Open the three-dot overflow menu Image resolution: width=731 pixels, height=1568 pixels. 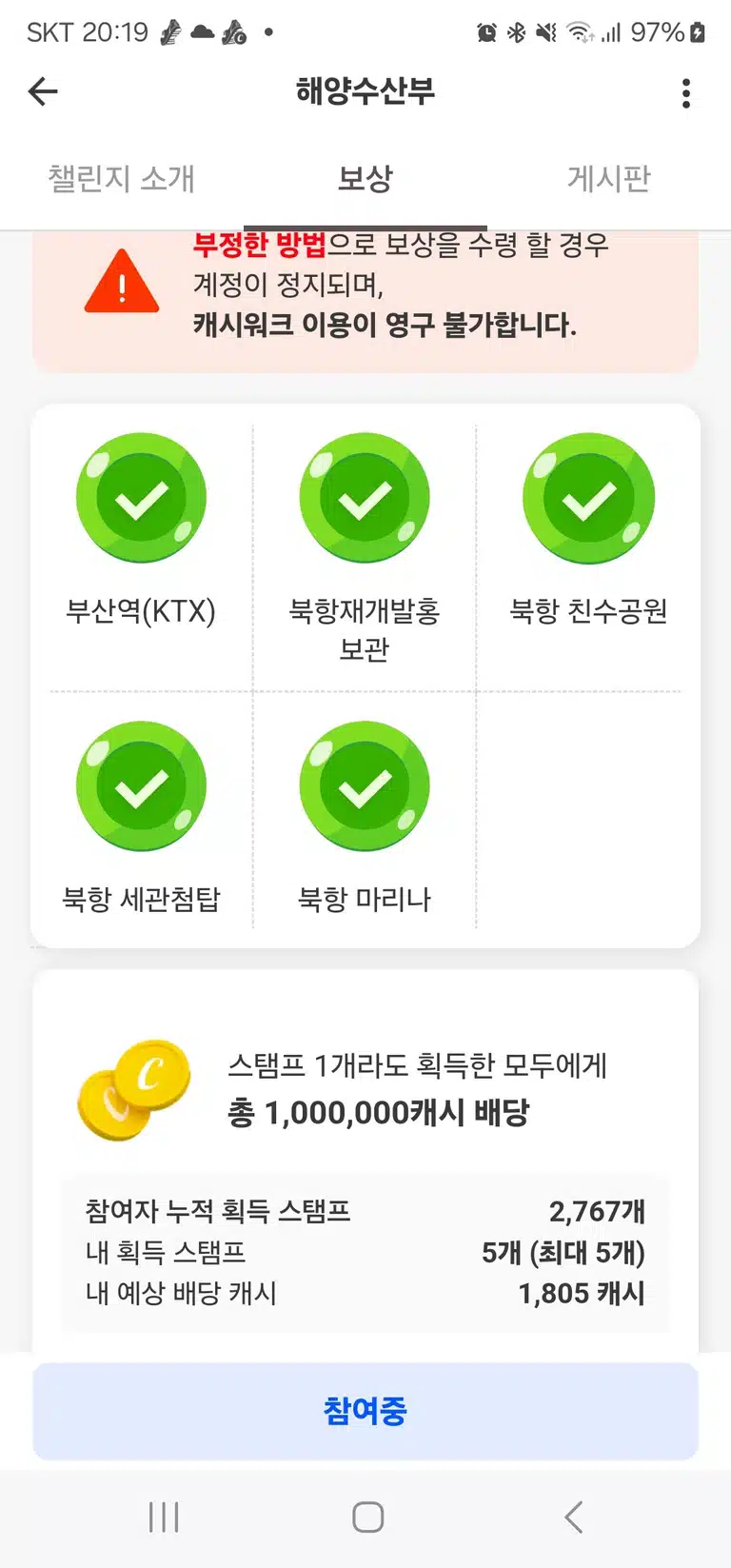(x=686, y=93)
